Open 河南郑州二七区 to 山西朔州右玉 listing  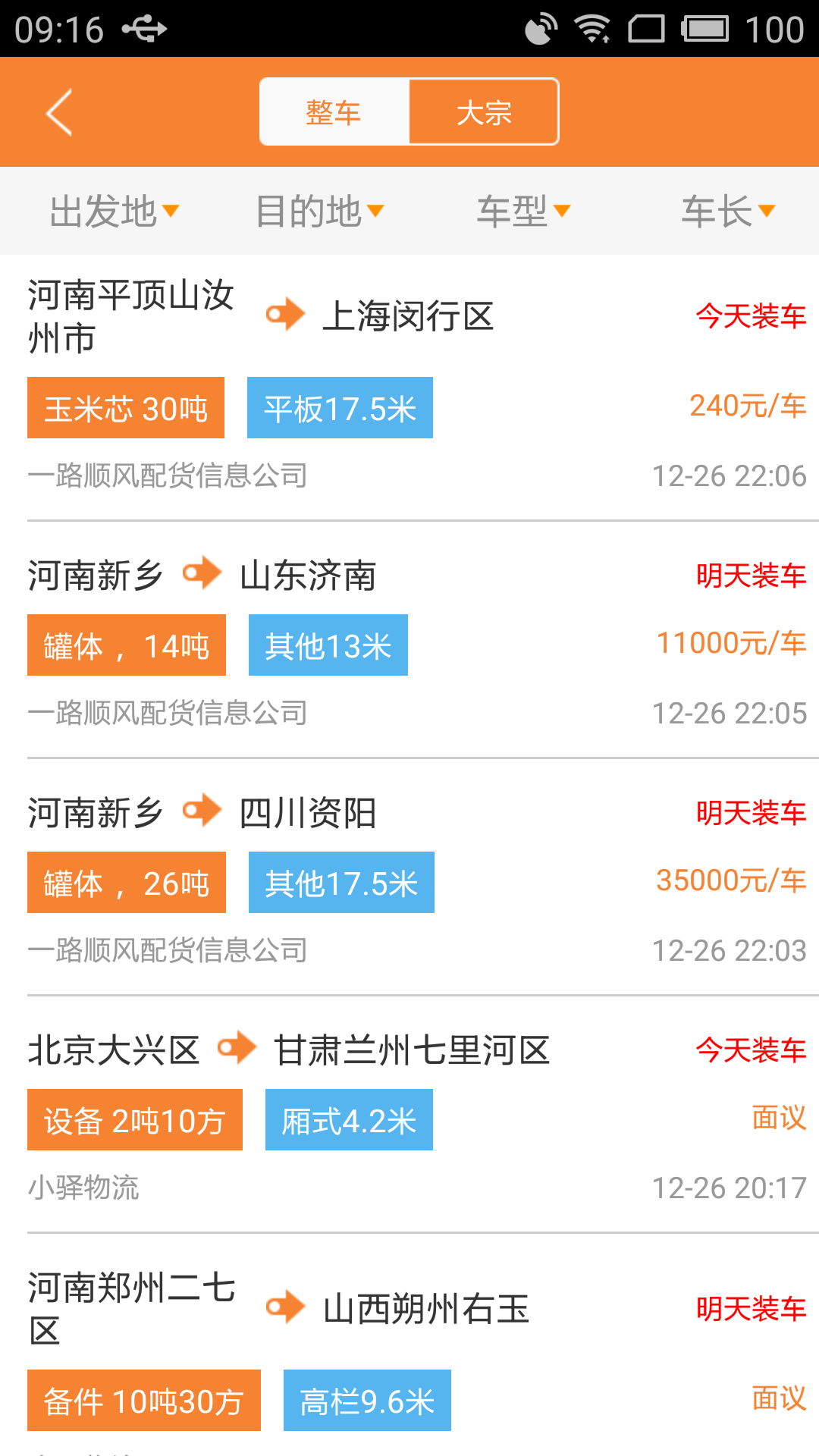[x=409, y=1350]
